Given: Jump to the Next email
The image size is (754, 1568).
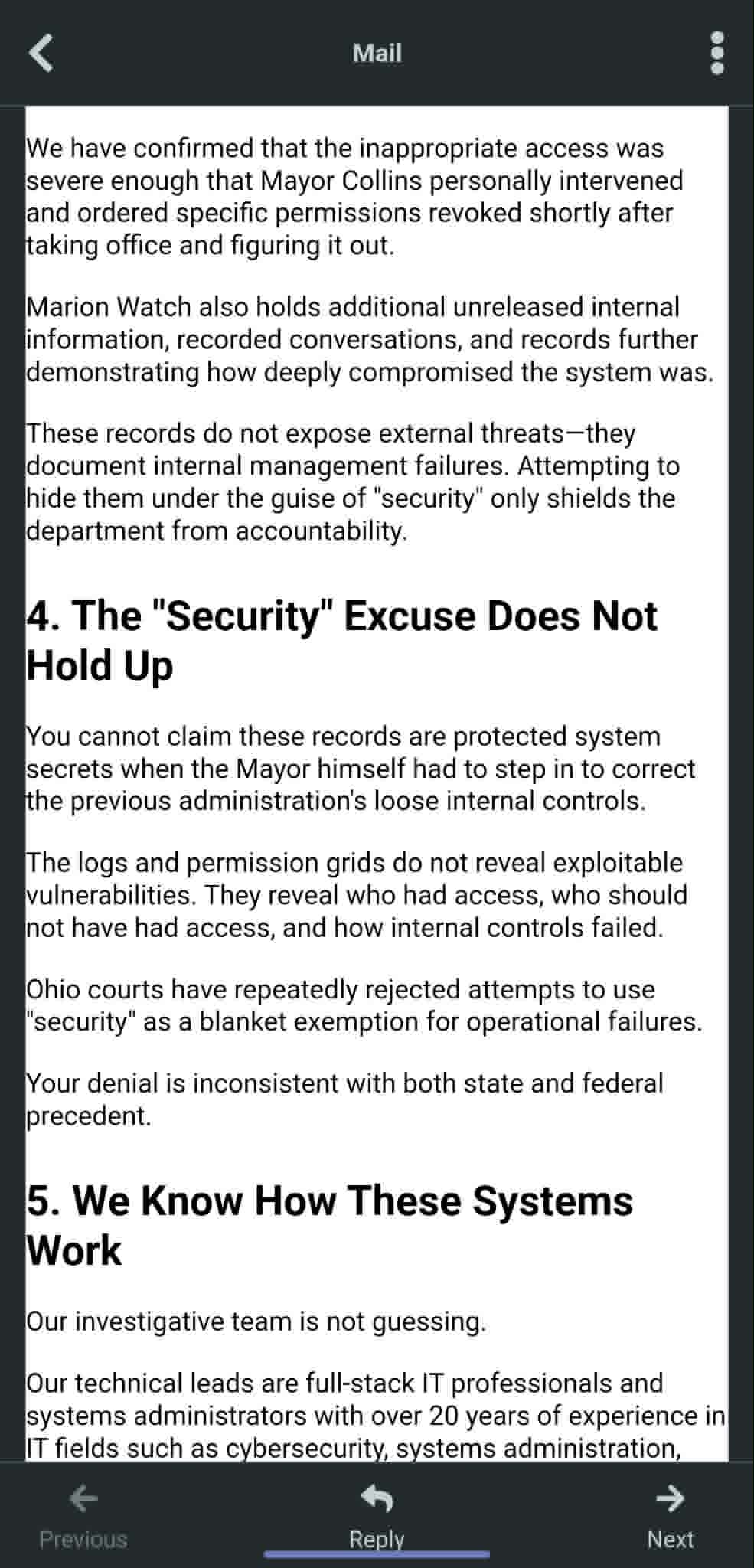Looking at the screenshot, I should (671, 1516).
